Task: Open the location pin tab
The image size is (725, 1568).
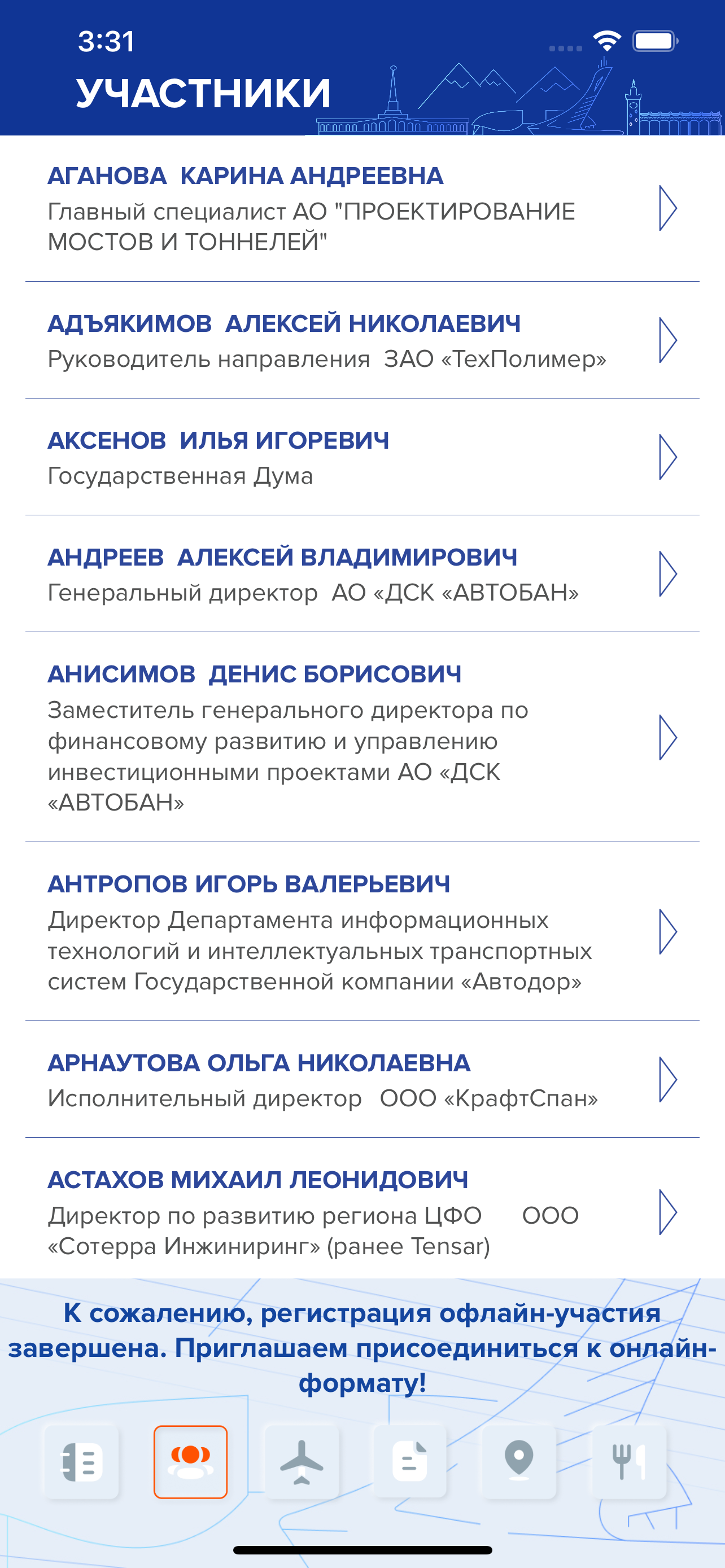Action: [519, 1461]
